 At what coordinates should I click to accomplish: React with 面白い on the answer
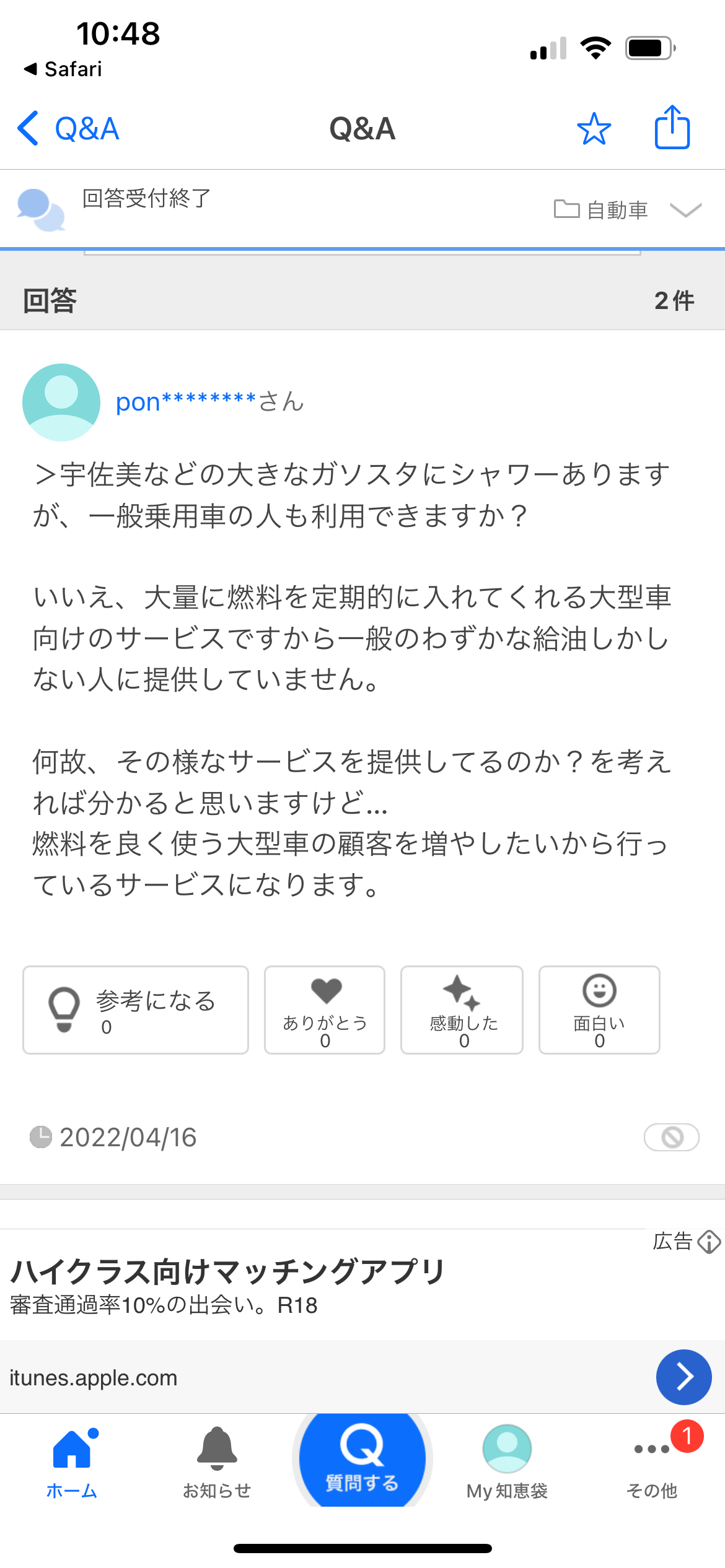[x=599, y=1010]
